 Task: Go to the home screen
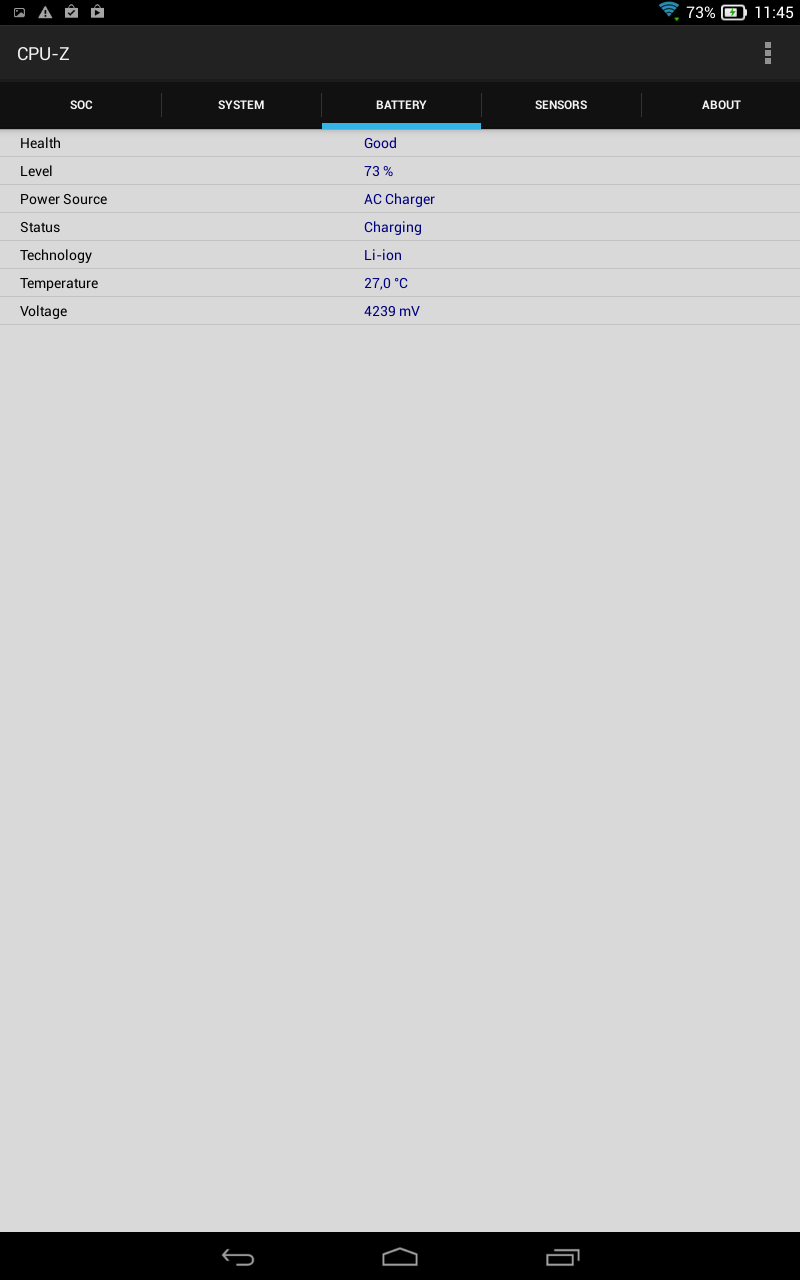pyautogui.click(x=400, y=1257)
